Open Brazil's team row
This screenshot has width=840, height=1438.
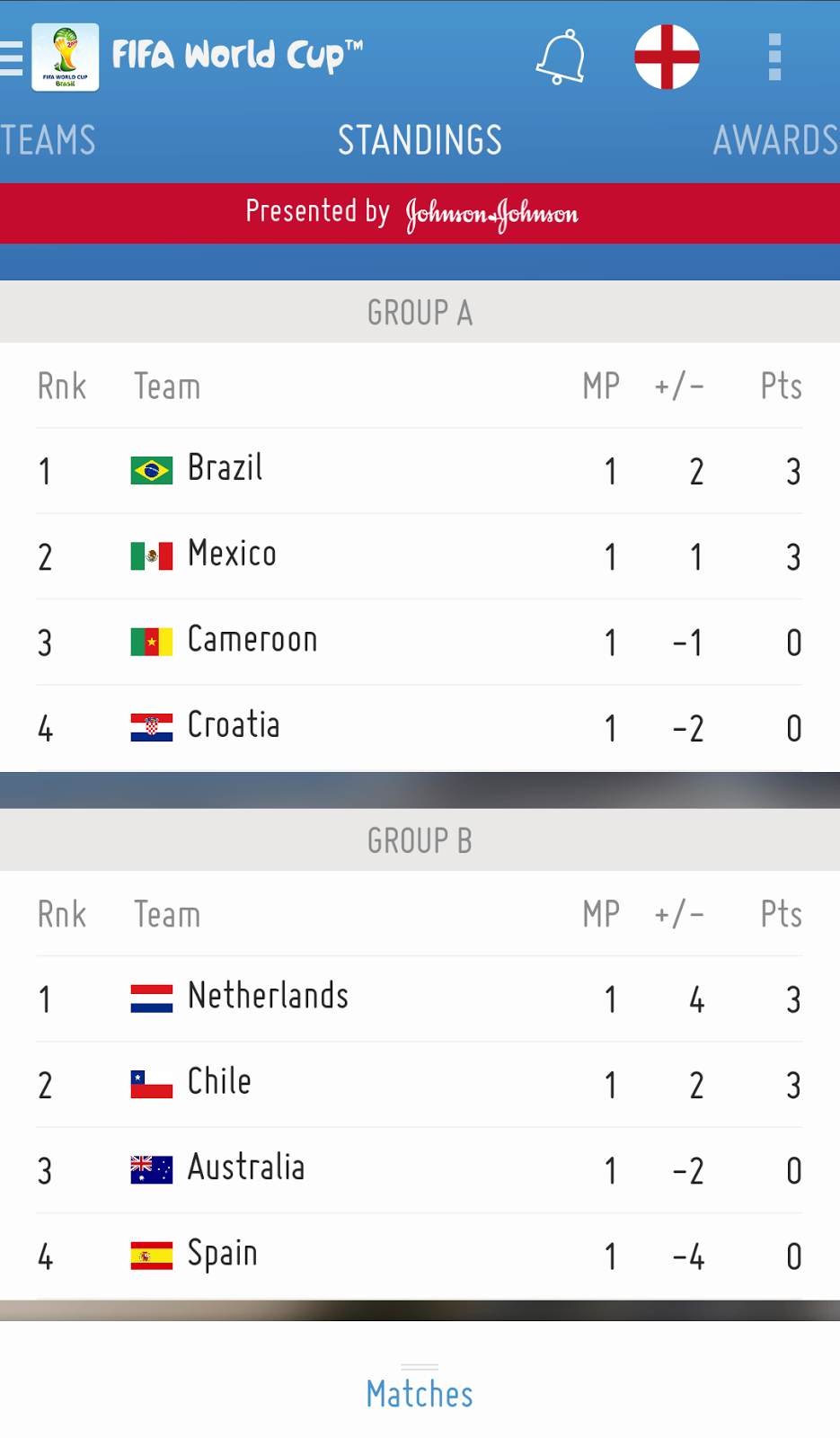click(420, 471)
